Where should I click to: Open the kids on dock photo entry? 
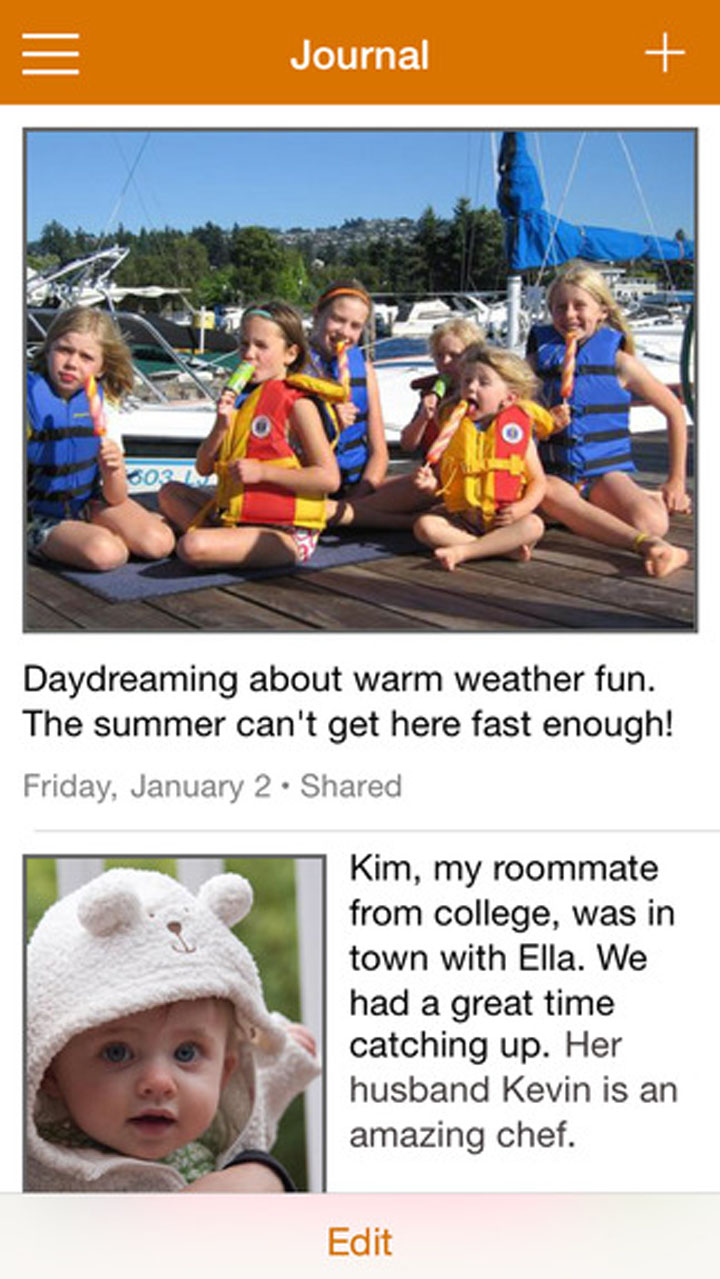[360, 380]
